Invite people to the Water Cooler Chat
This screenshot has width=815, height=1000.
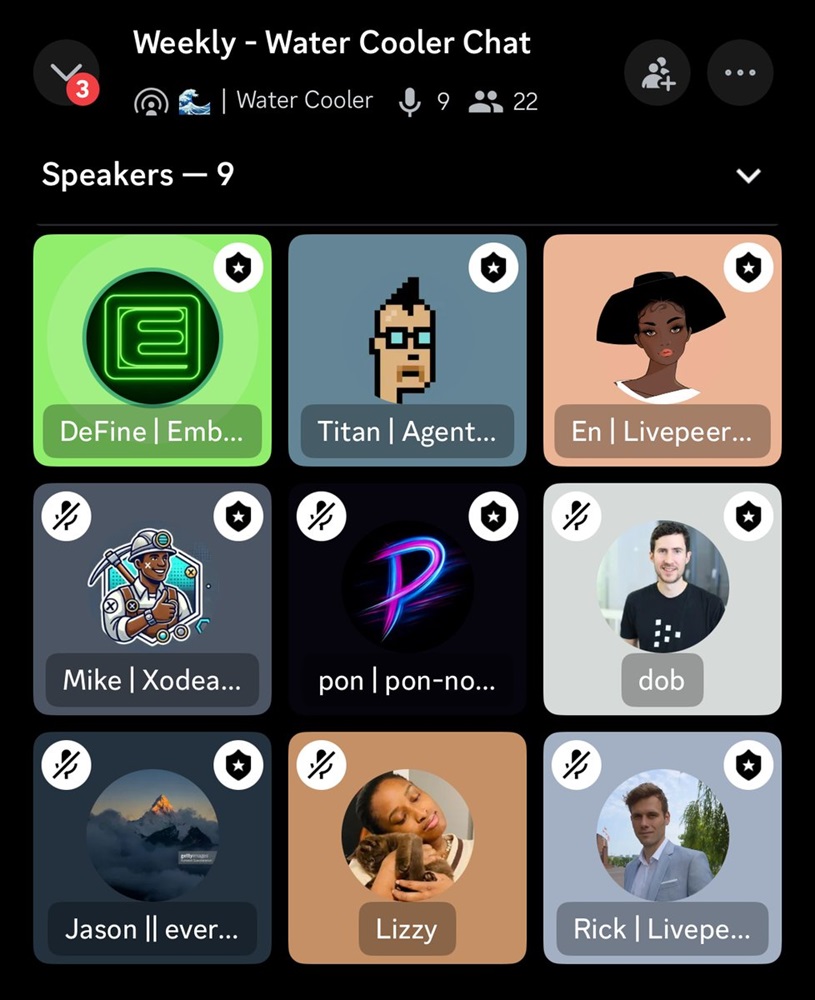tap(657, 72)
